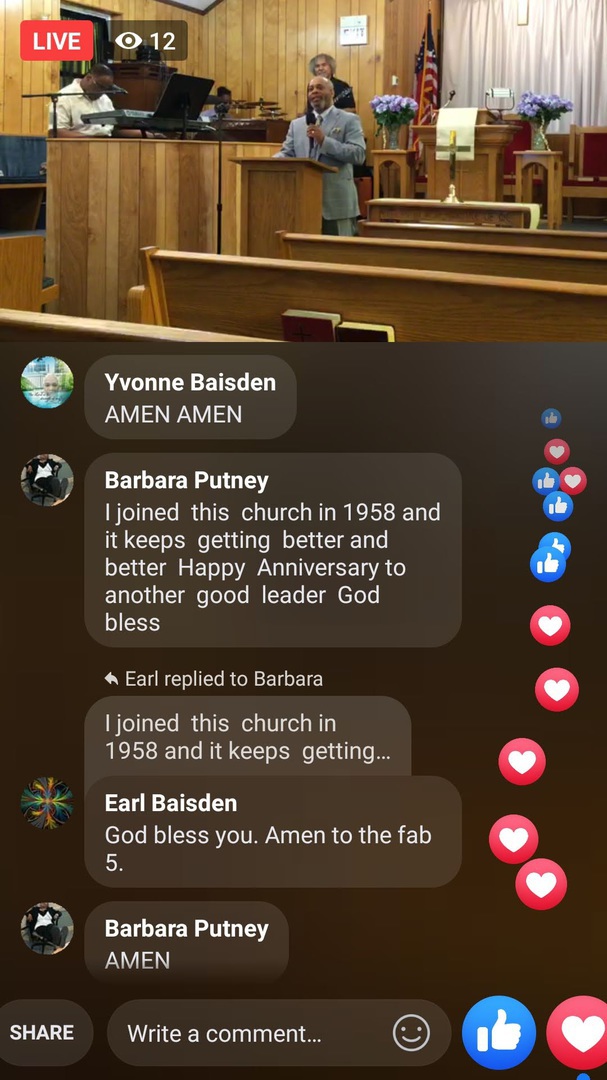View Earl Baisden's profile picture
The height and width of the screenshot is (1080, 607).
tap(47, 802)
